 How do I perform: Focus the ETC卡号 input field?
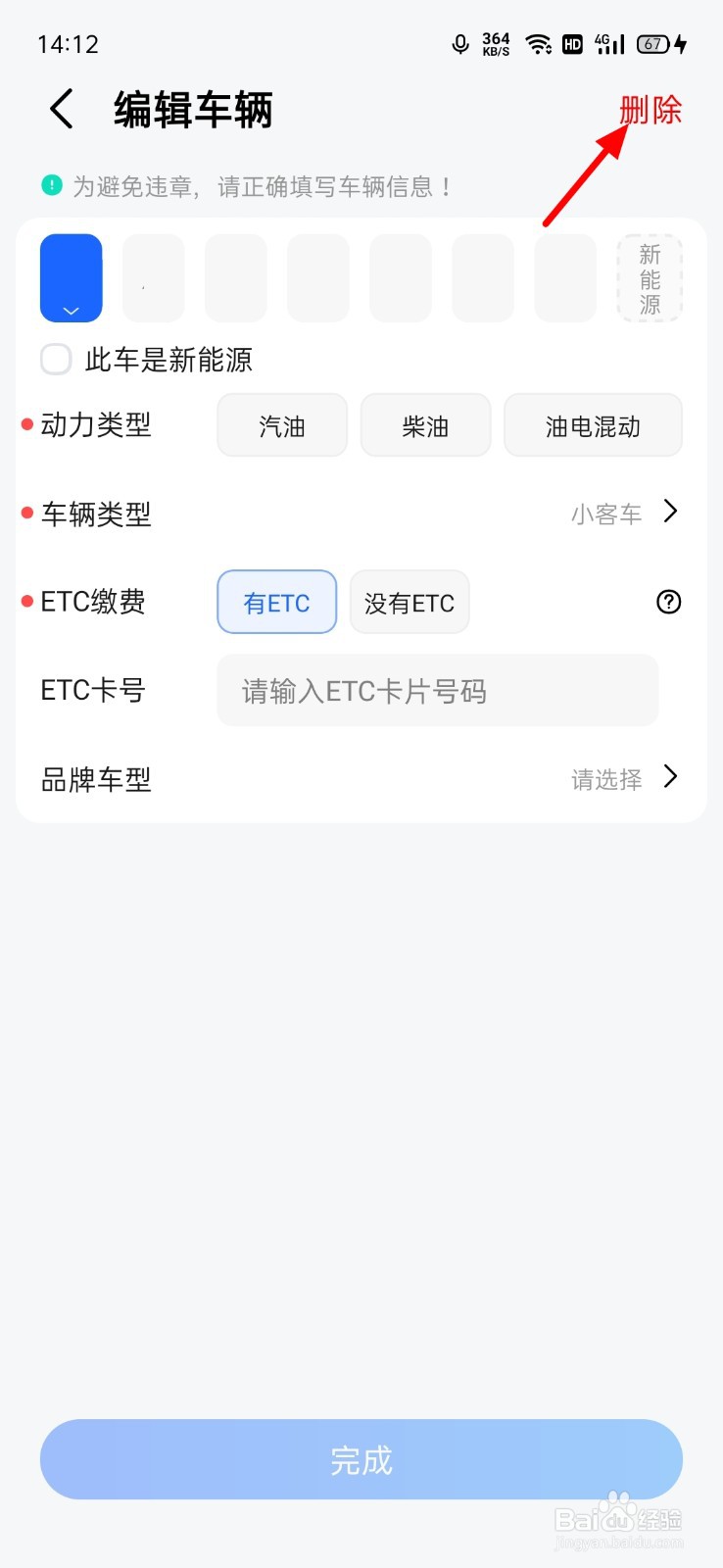pos(438,691)
